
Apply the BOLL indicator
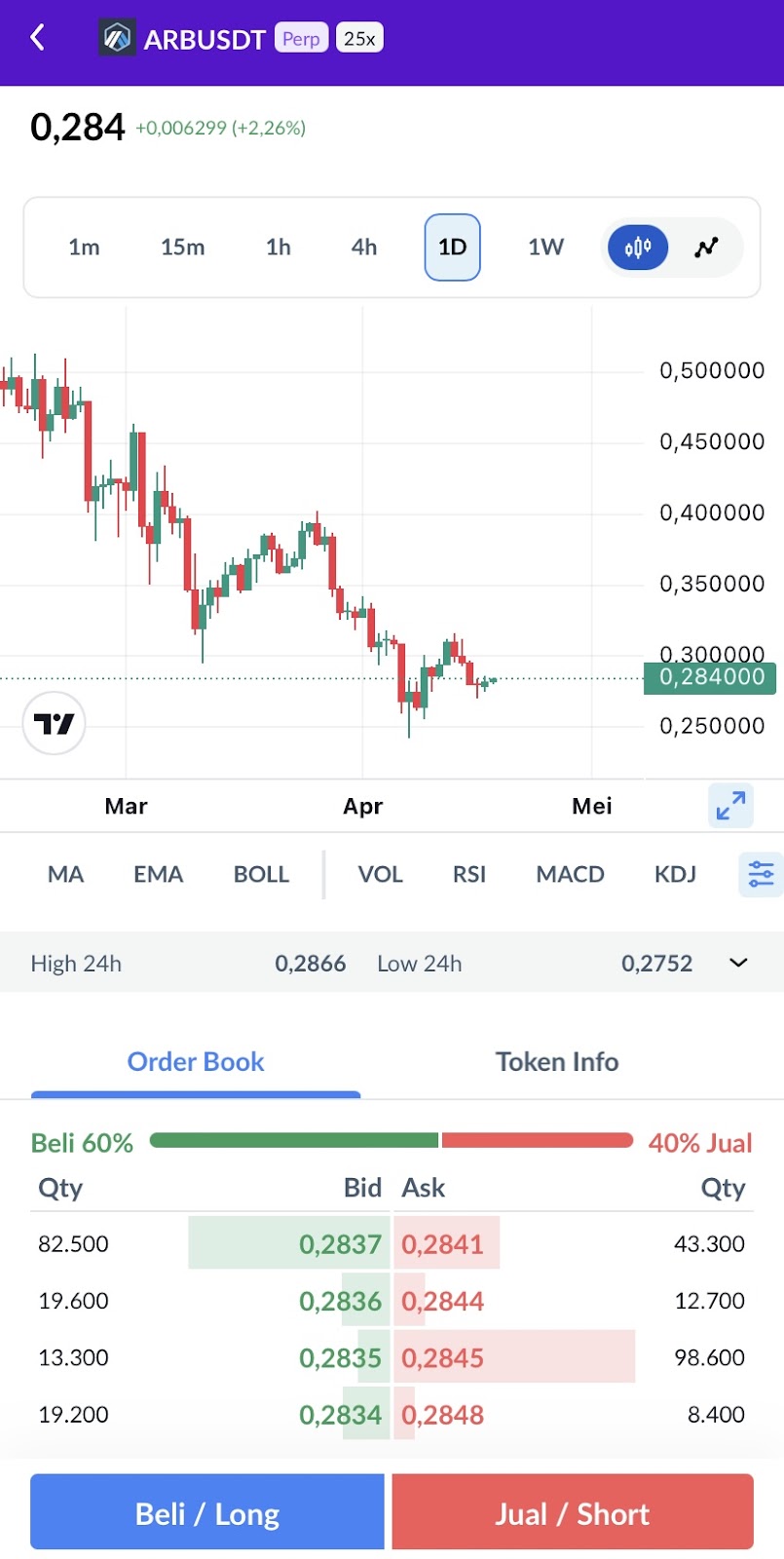tap(261, 874)
